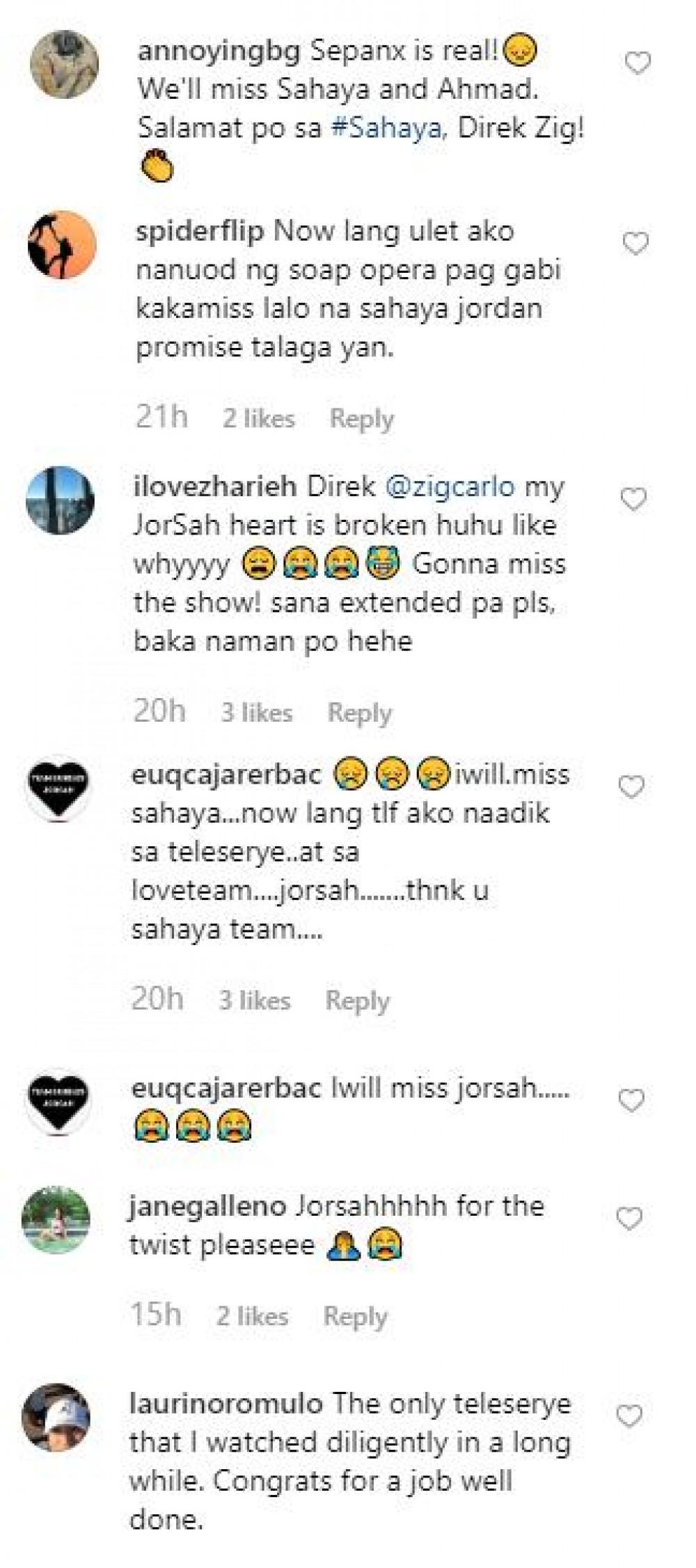Open spiderflip's profile via username
696x1568 pixels.
point(199,232)
